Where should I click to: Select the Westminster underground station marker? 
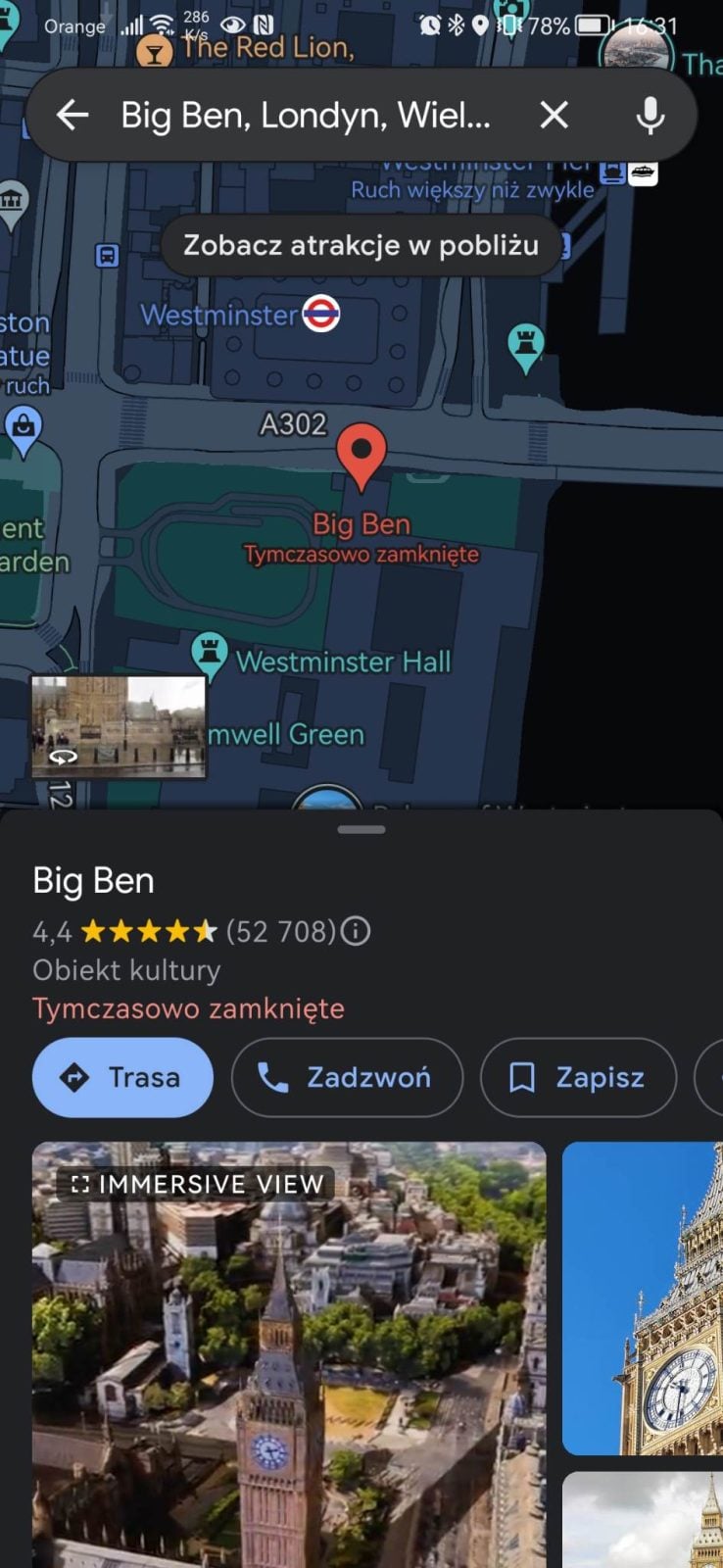tap(320, 315)
